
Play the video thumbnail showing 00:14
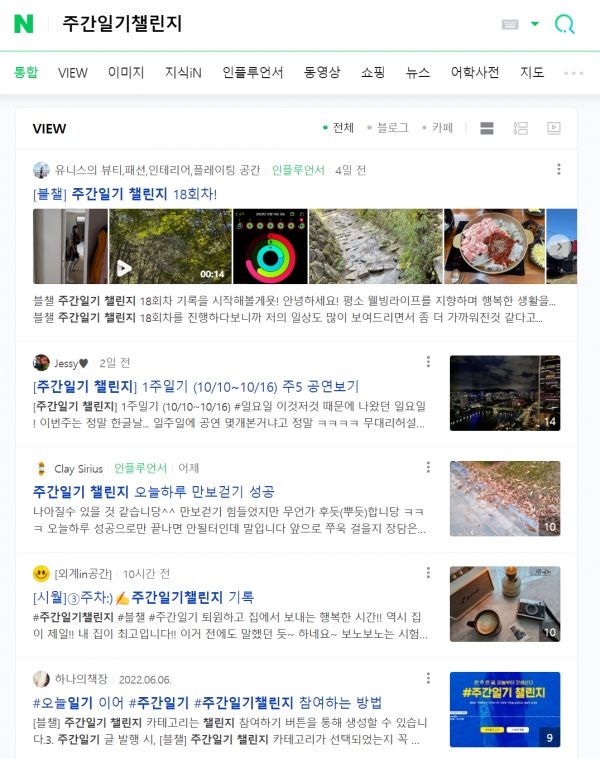coord(169,247)
